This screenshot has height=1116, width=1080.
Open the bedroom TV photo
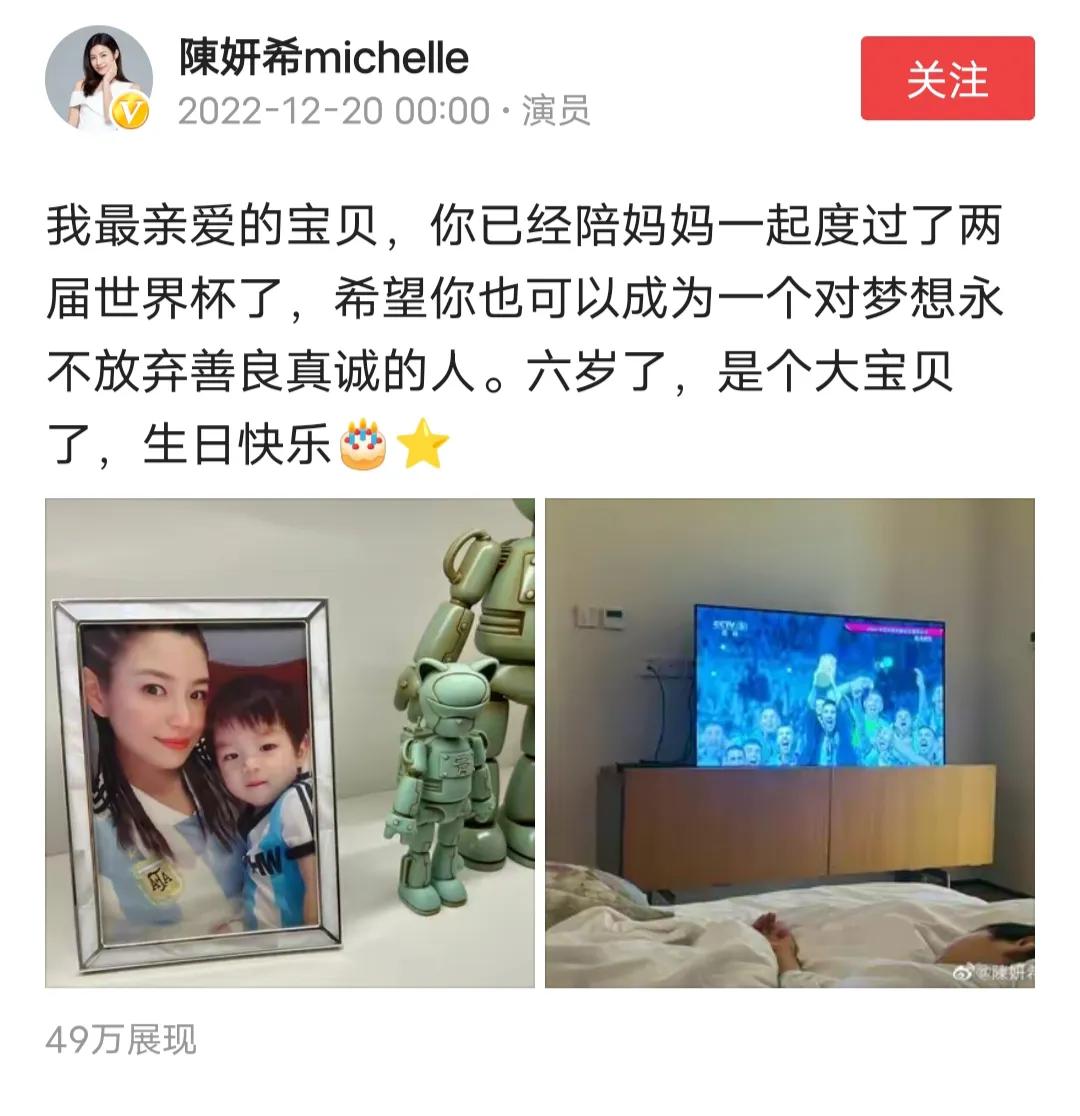[x=789, y=743]
